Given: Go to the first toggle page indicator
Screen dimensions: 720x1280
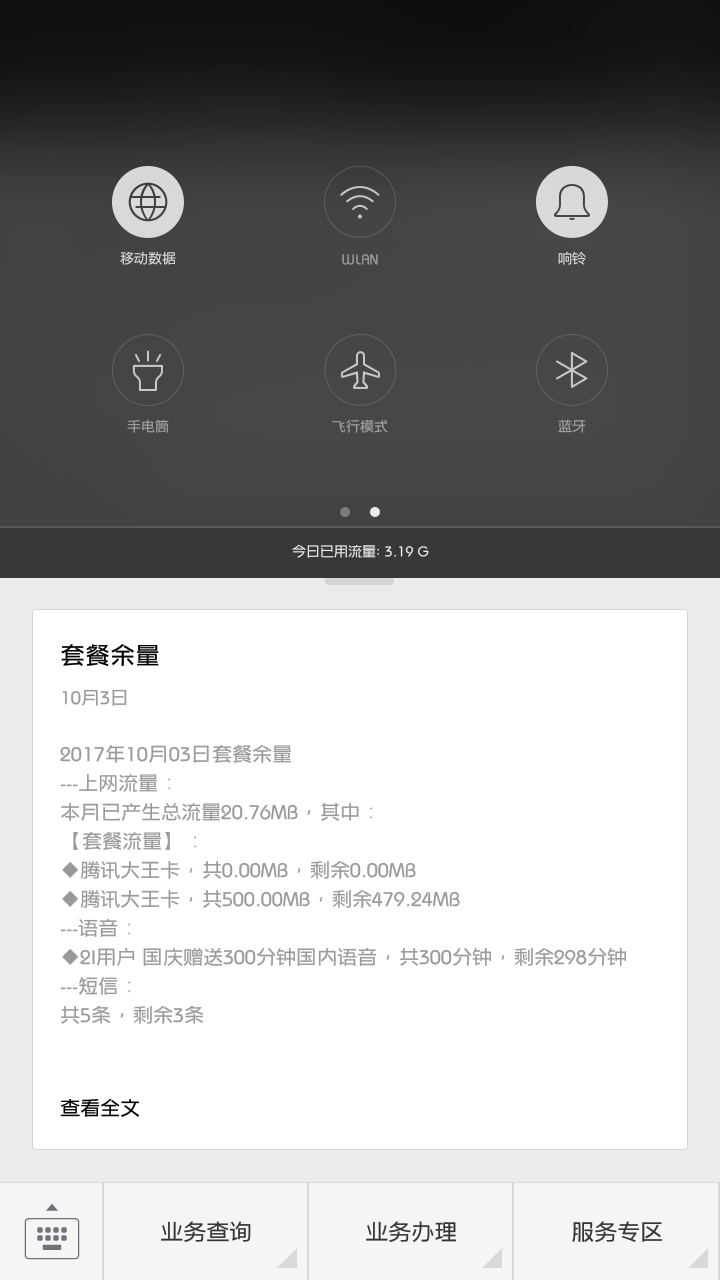Looking at the screenshot, I should pyautogui.click(x=345, y=512).
